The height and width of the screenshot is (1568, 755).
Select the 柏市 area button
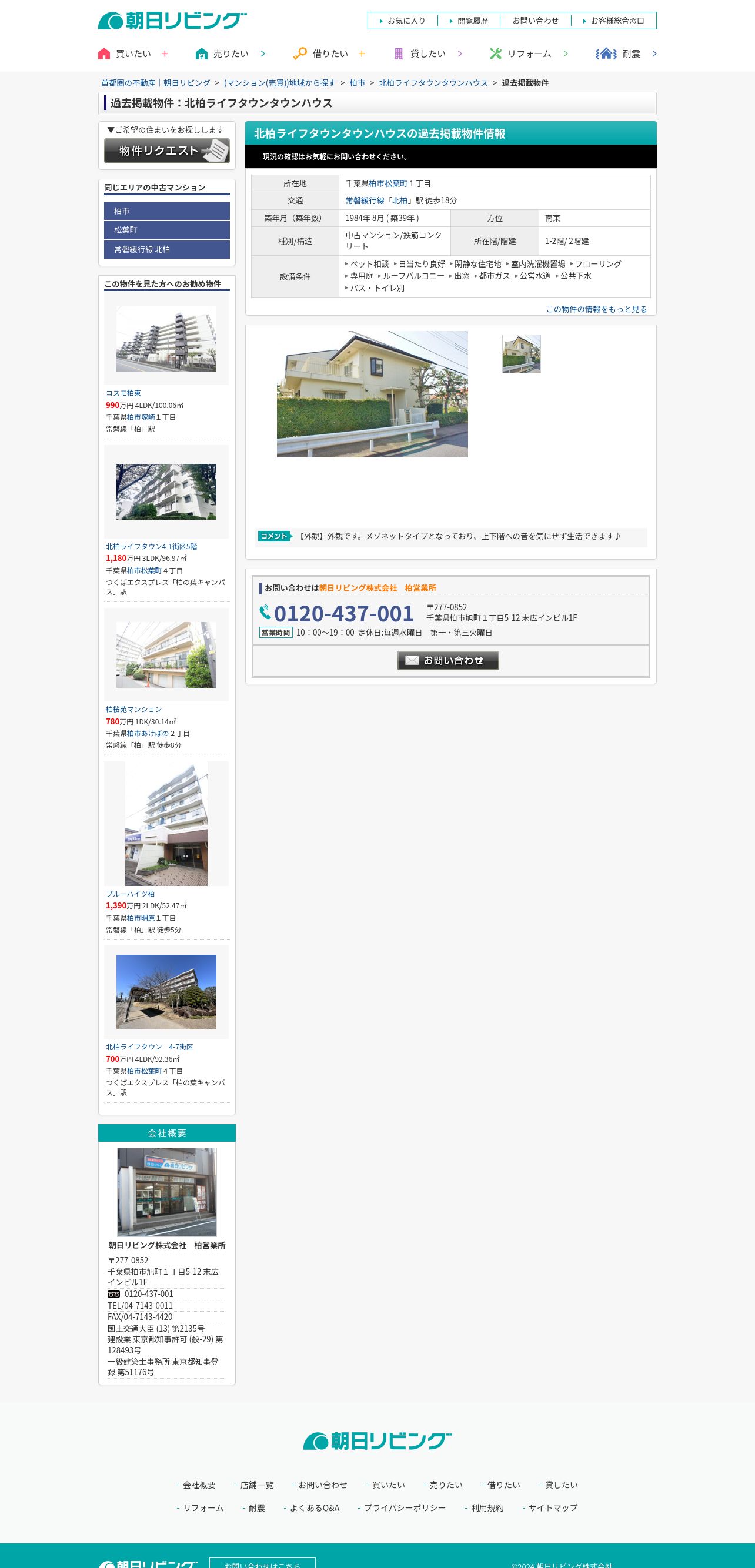pos(167,211)
